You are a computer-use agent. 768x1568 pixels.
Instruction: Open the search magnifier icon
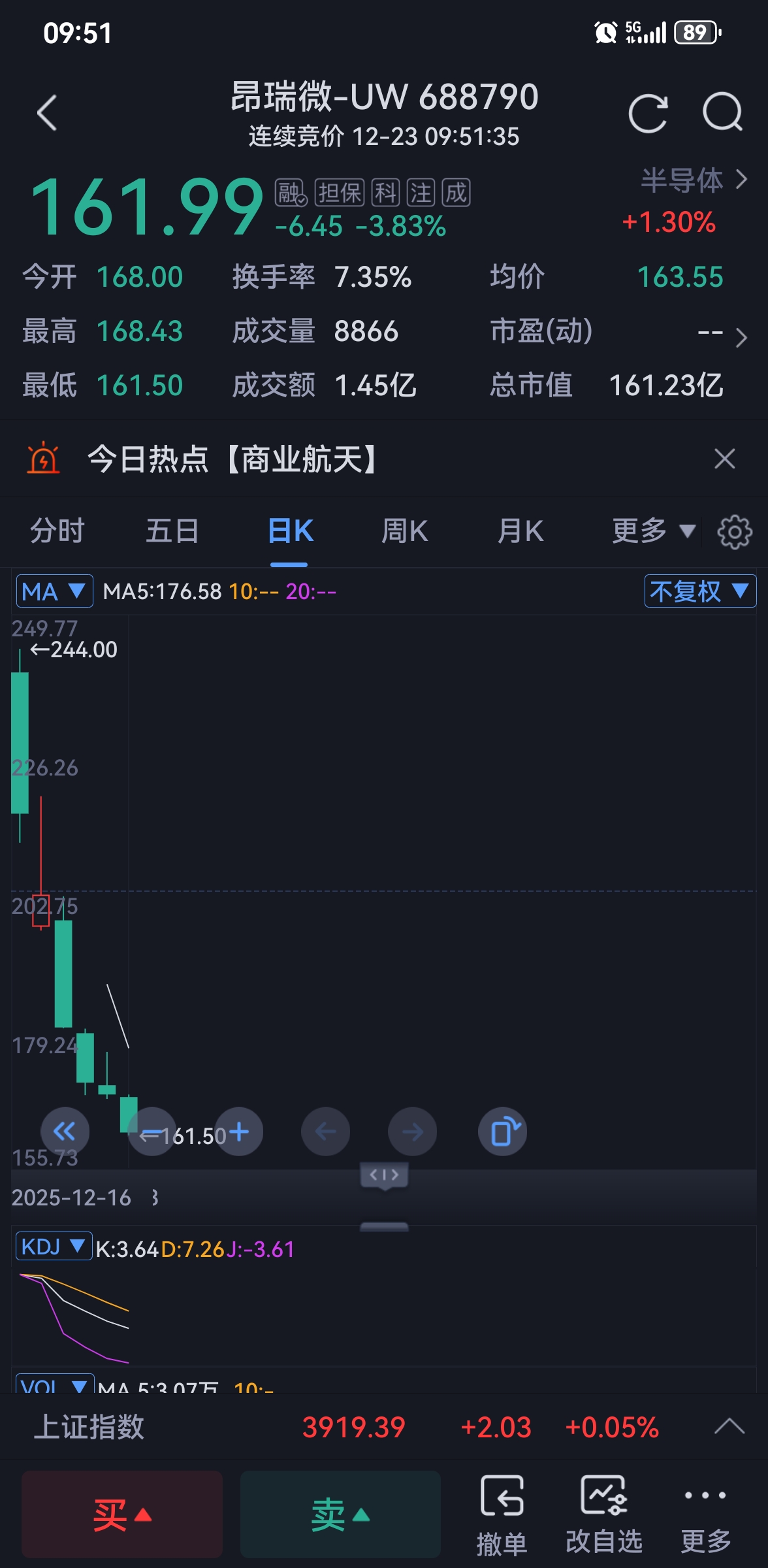[x=722, y=113]
